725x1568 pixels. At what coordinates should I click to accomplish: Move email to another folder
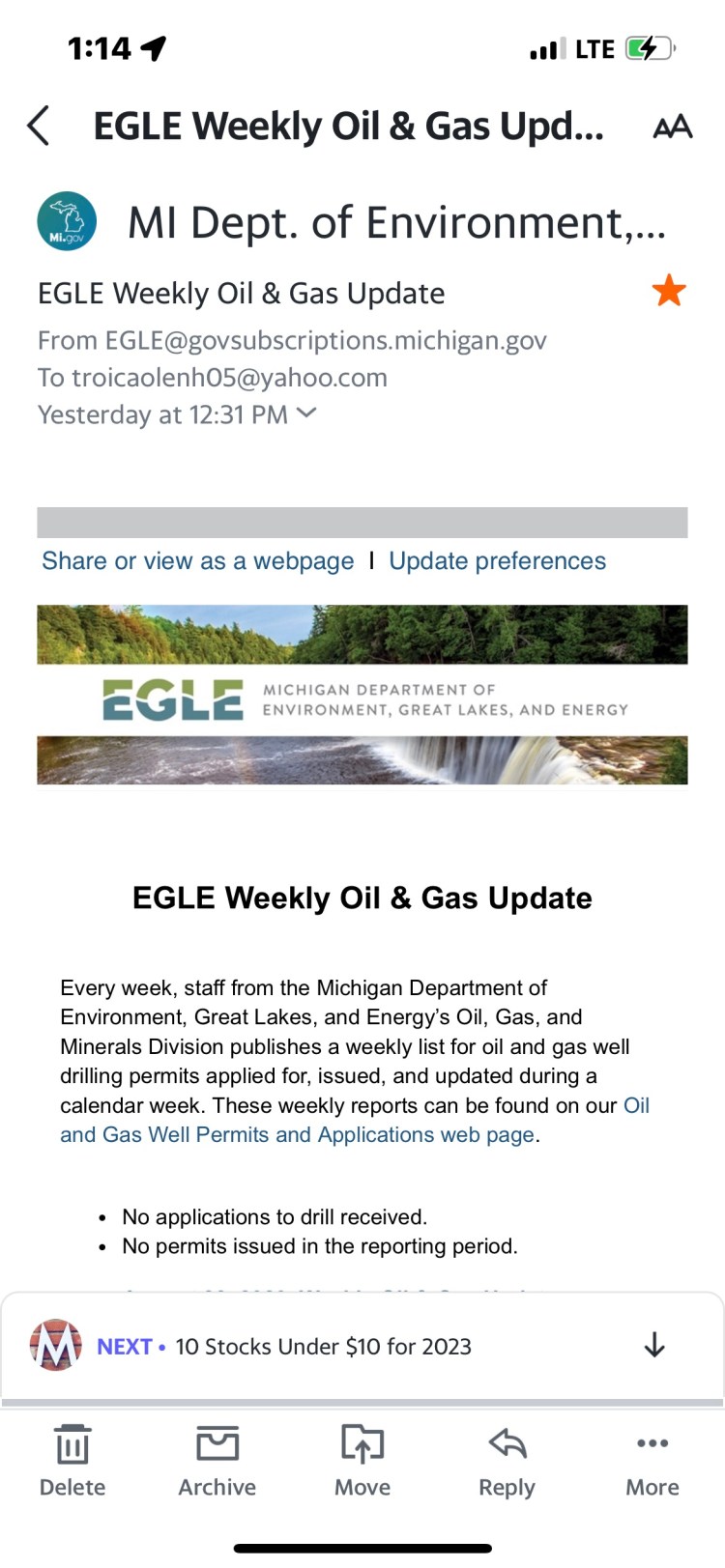point(362,1460)
